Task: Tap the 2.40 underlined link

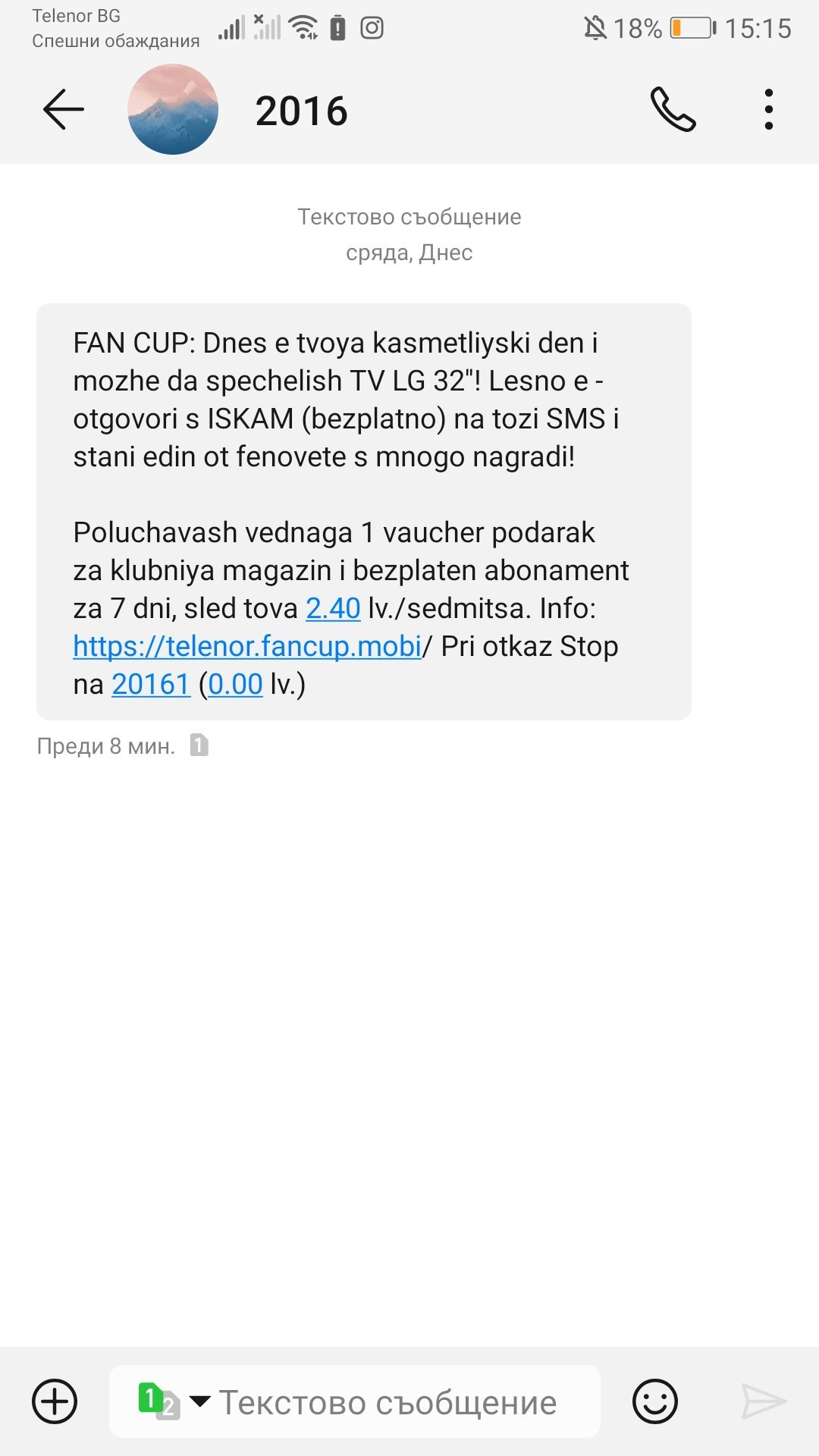Action: point(333,608)
